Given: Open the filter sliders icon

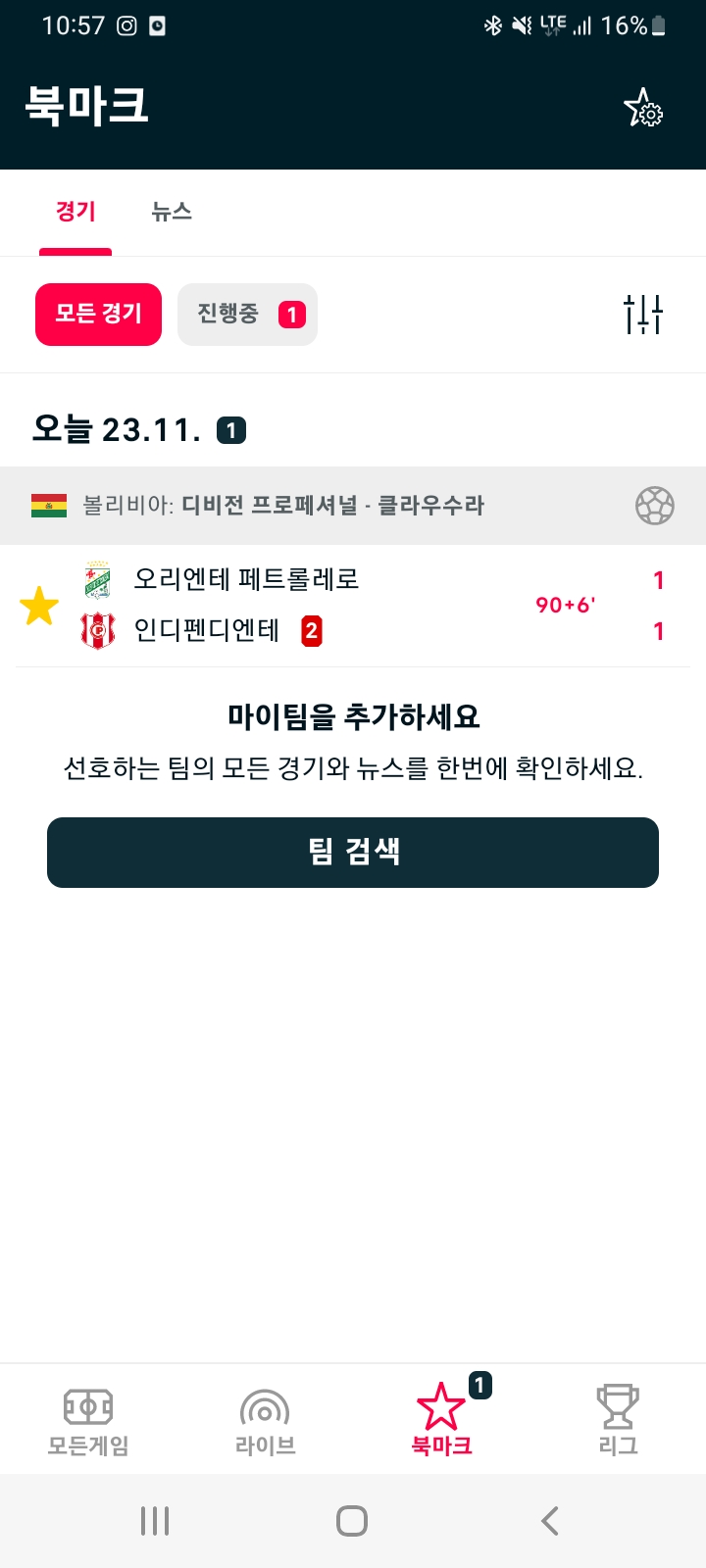Looking at the screenshot, I should click(643, 315).
